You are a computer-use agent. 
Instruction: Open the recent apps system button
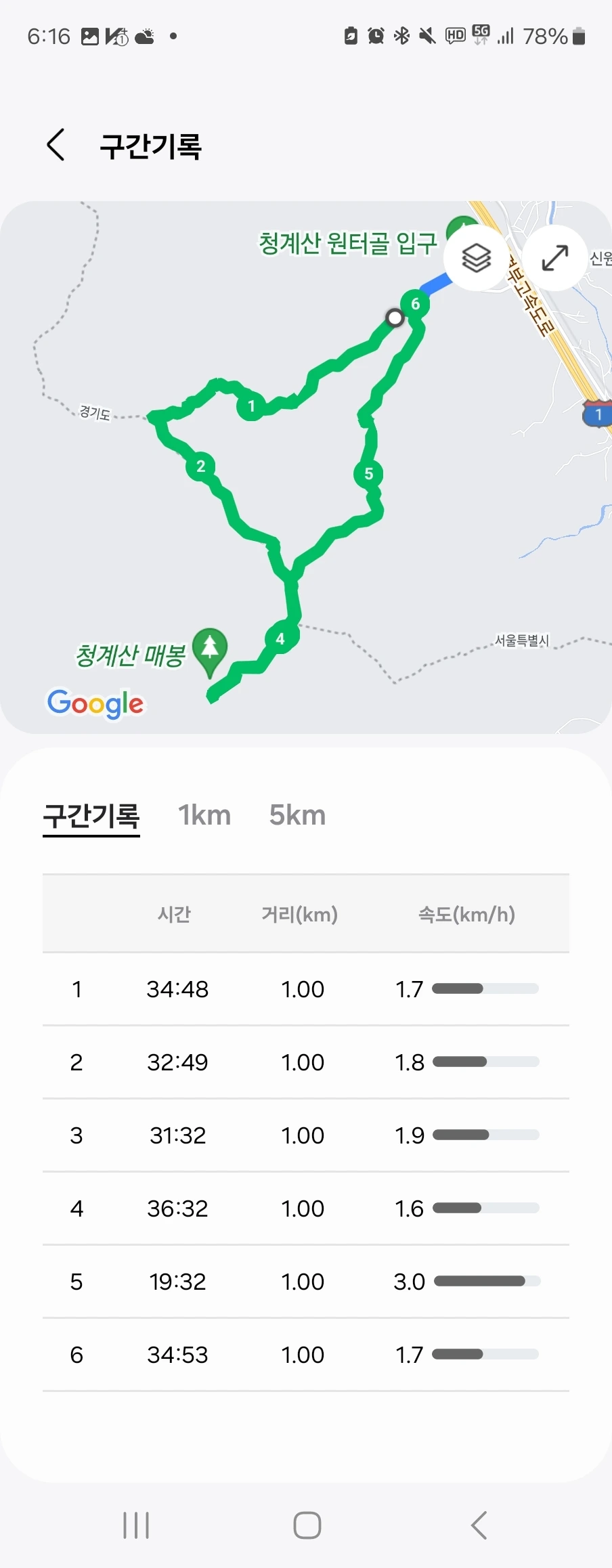136,1525
